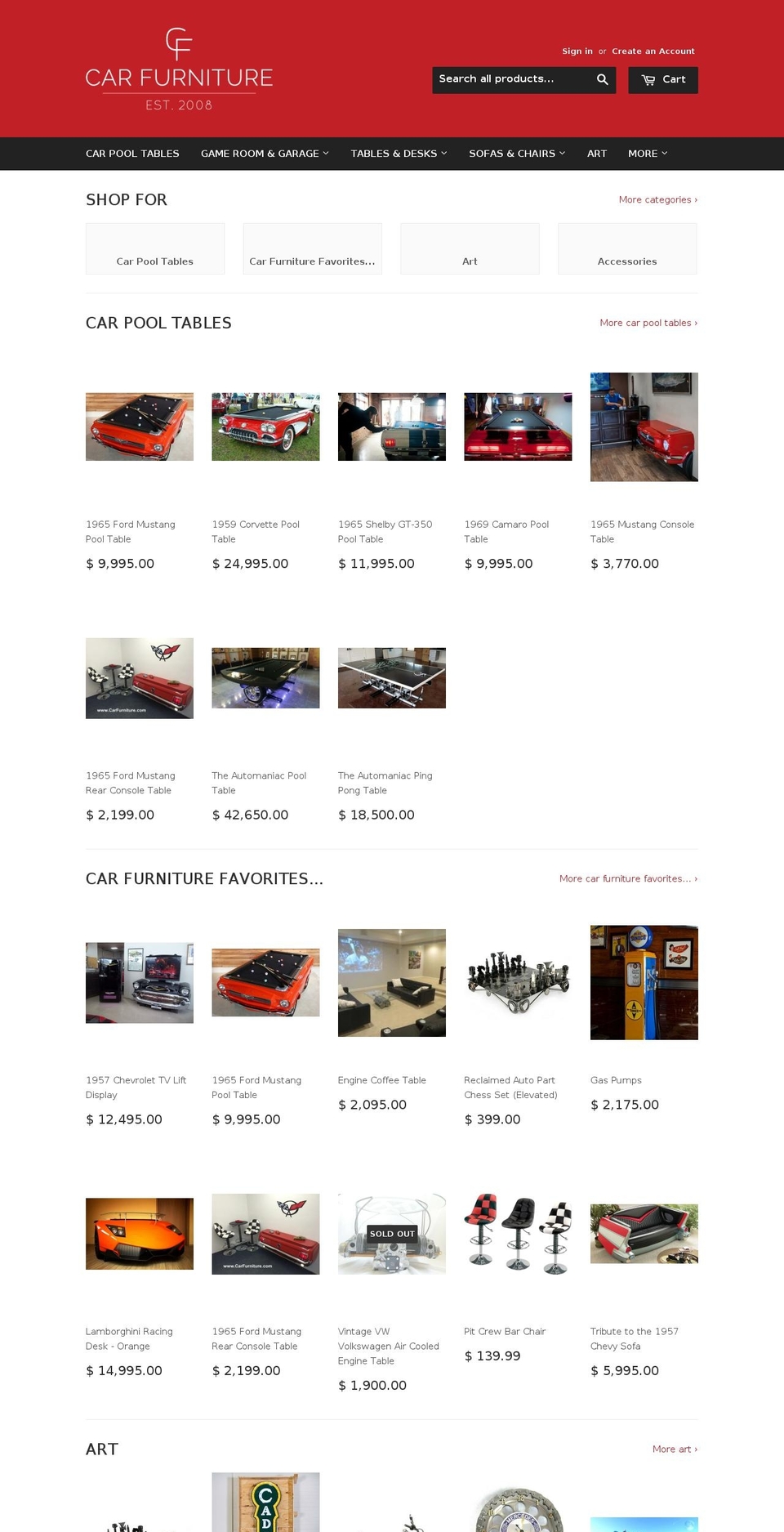
Task: Click the 1959 Corvette Pool Table thumbnail
Action: click(x=265, y=427)
